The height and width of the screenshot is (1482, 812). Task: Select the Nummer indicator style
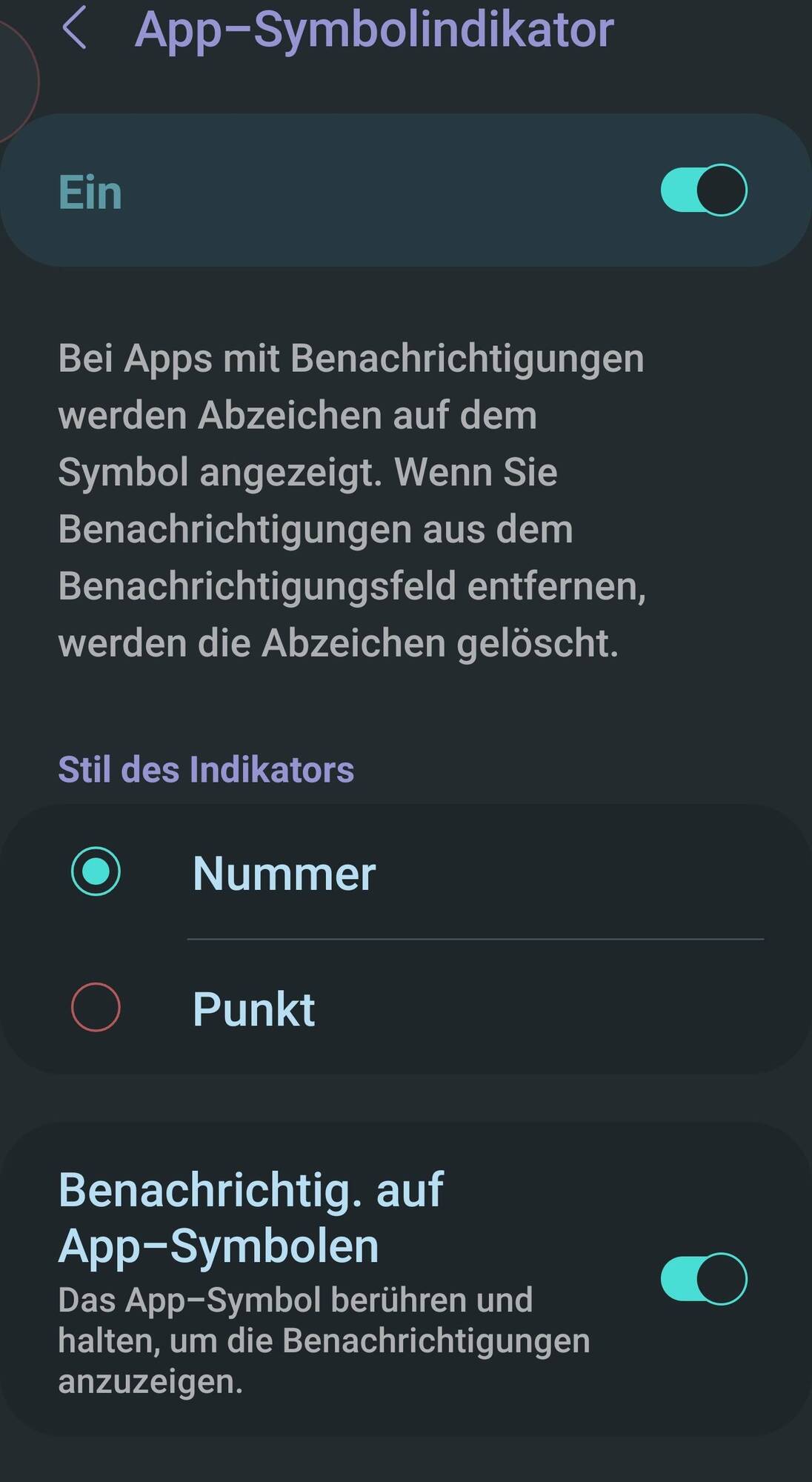(96, 871)
